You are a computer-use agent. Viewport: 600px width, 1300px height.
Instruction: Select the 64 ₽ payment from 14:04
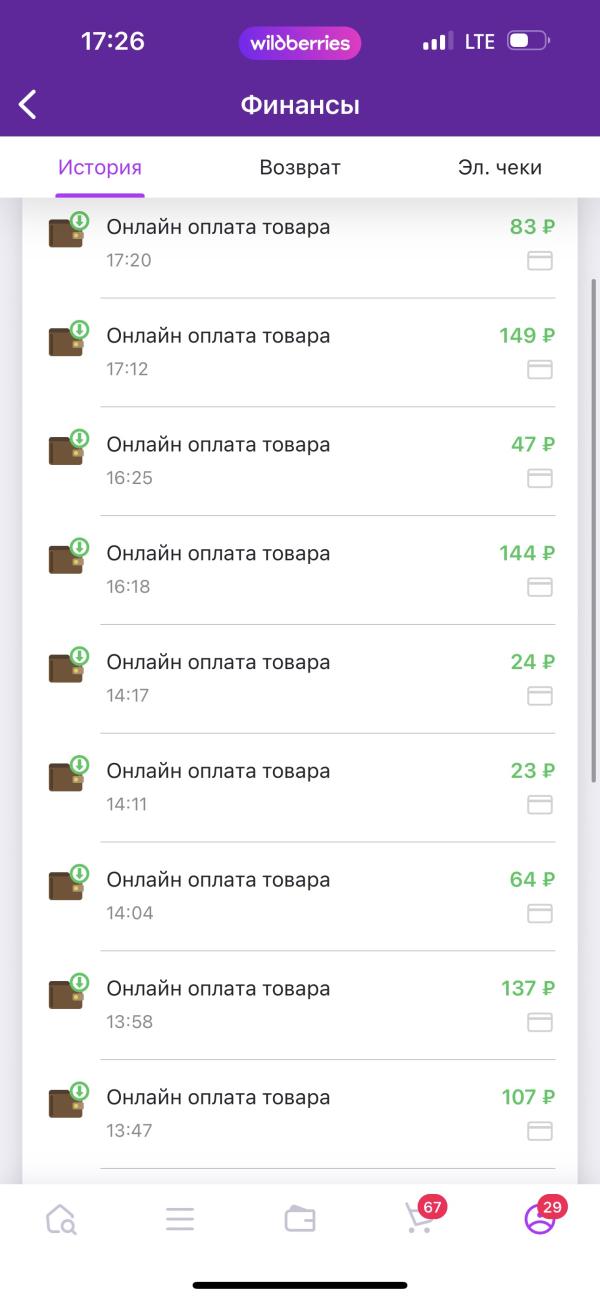click(300, 897)
